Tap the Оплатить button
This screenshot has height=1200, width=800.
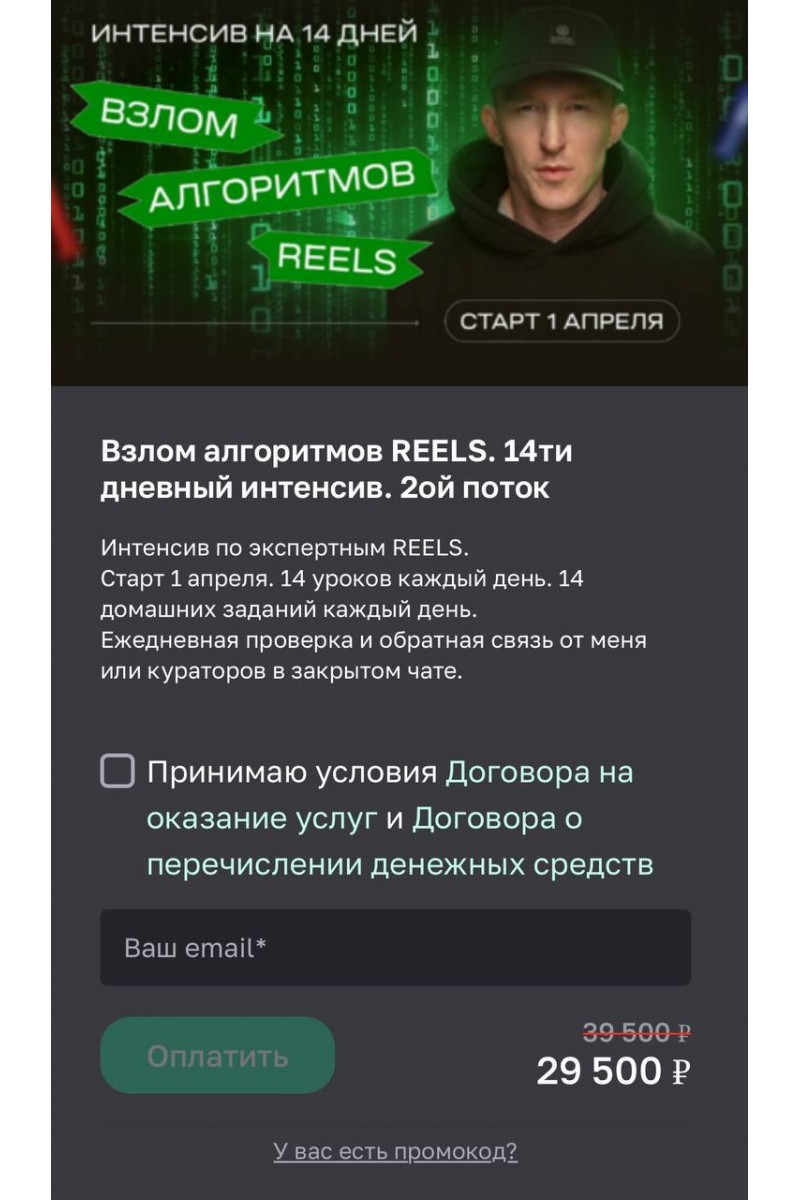(217, 1056)
